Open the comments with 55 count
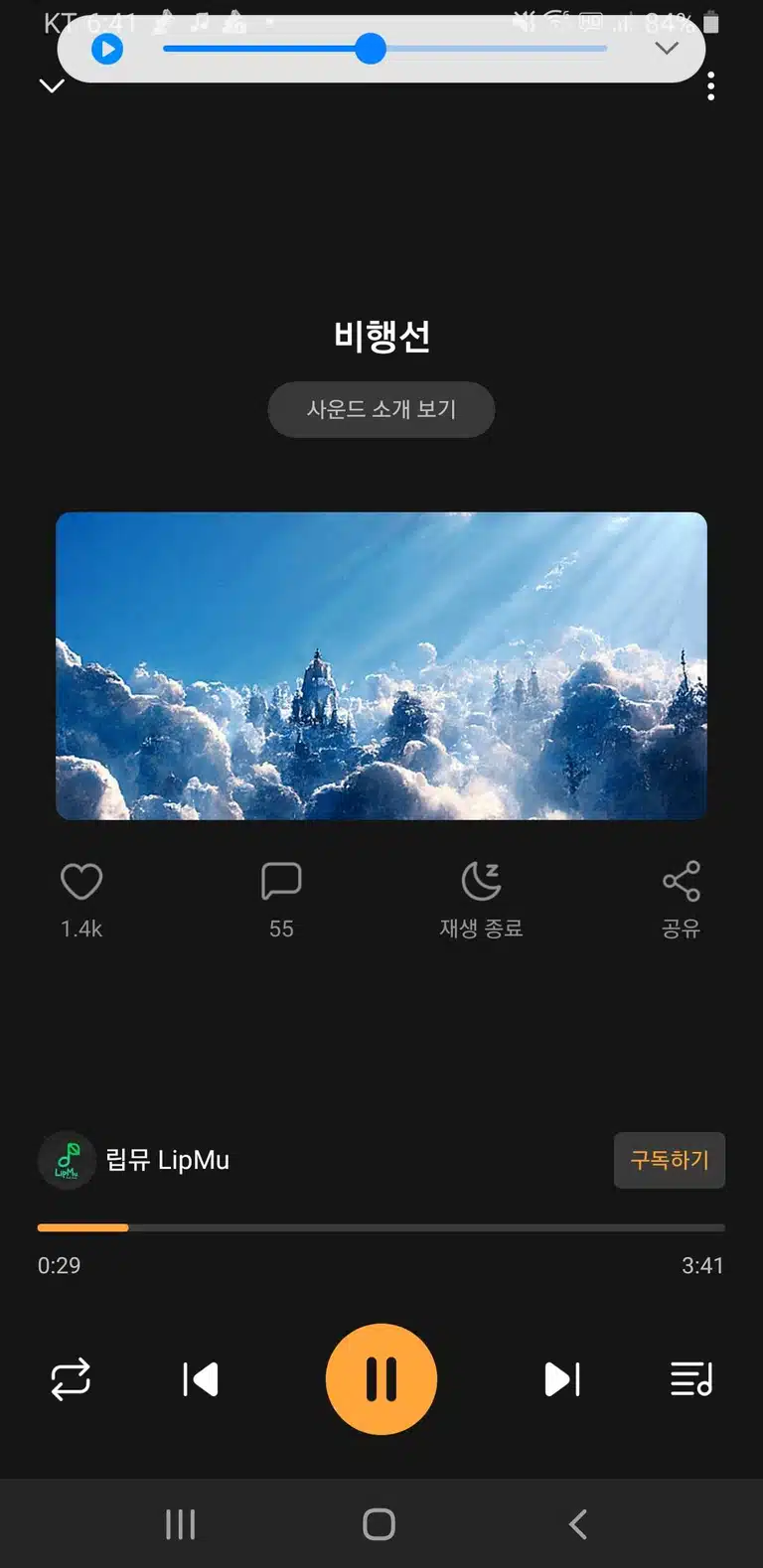 (x=281, y=882)
